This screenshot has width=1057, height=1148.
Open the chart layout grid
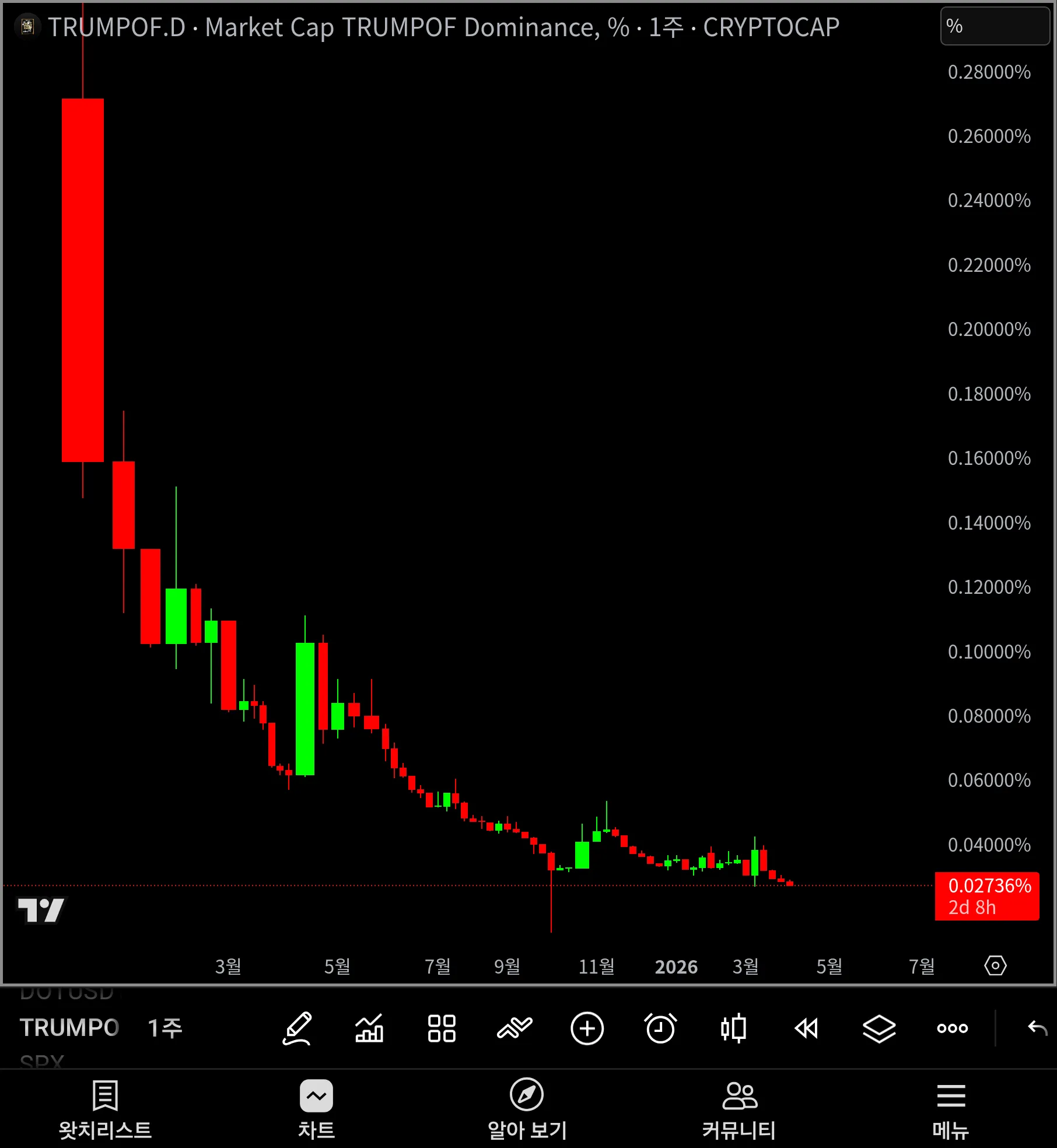pyautogui.click(x=442, y=1028)
